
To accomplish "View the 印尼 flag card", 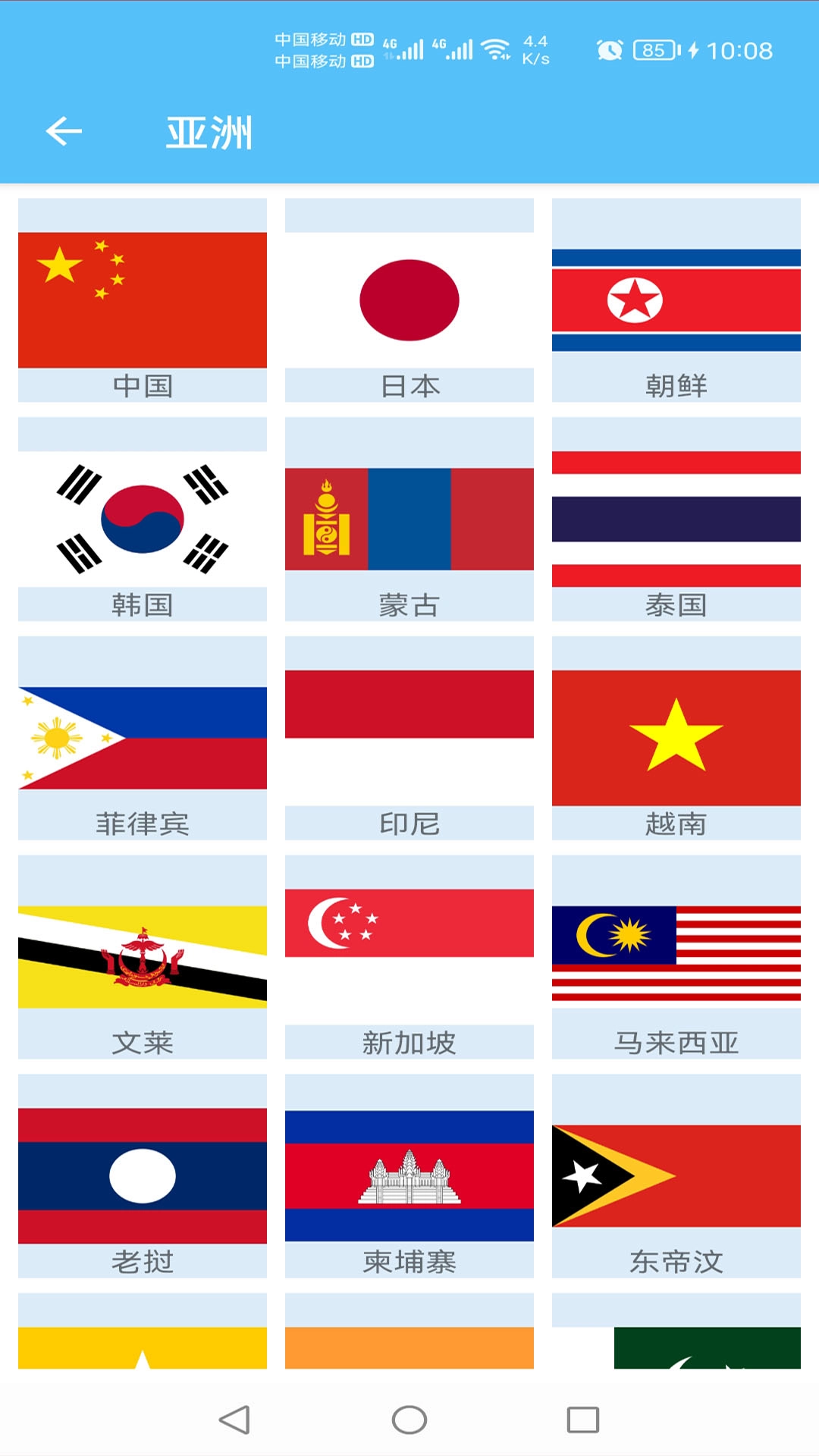I will click(409, 738).
